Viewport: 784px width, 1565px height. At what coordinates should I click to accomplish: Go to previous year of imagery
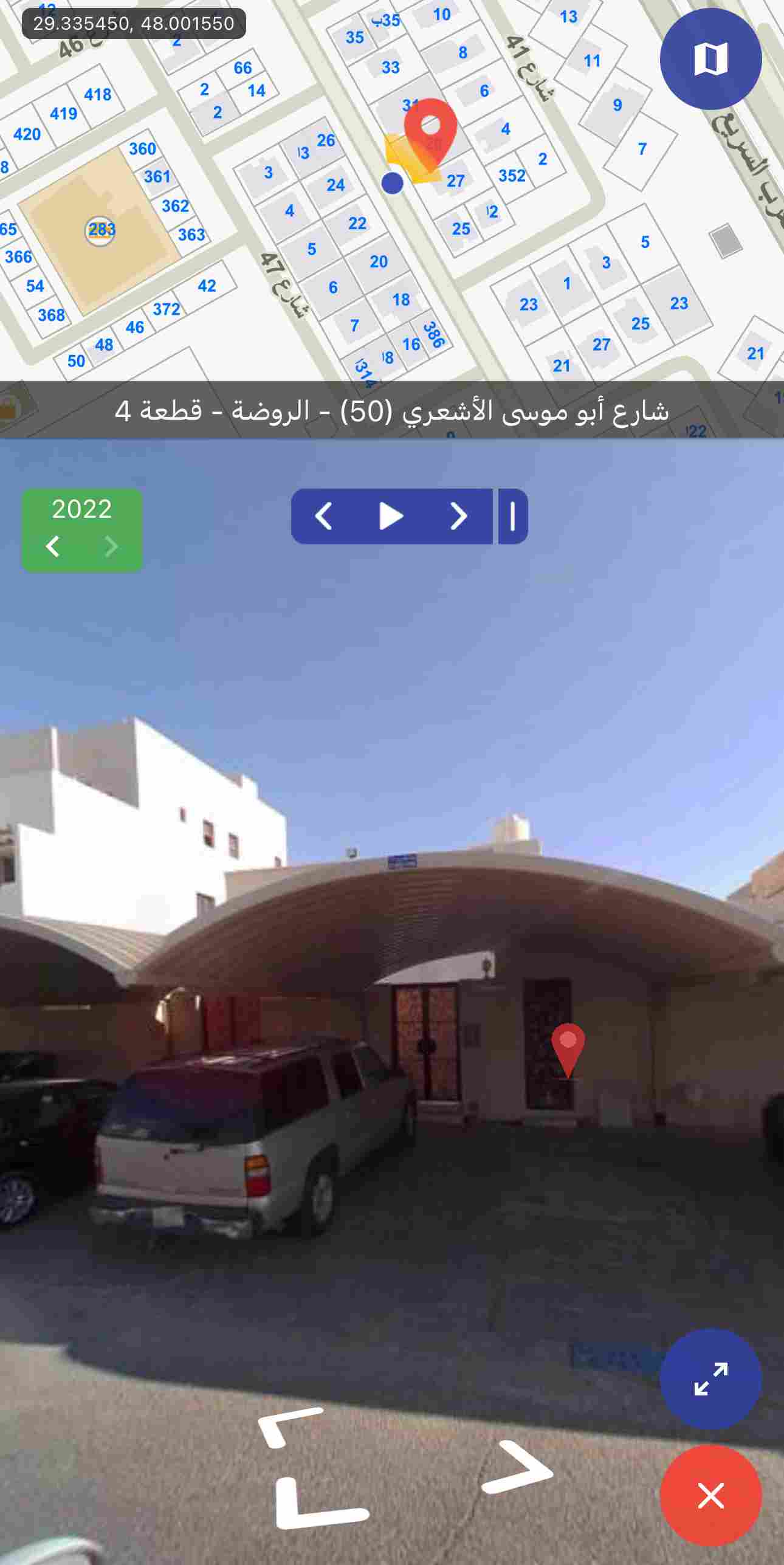(x=53, y=546)
